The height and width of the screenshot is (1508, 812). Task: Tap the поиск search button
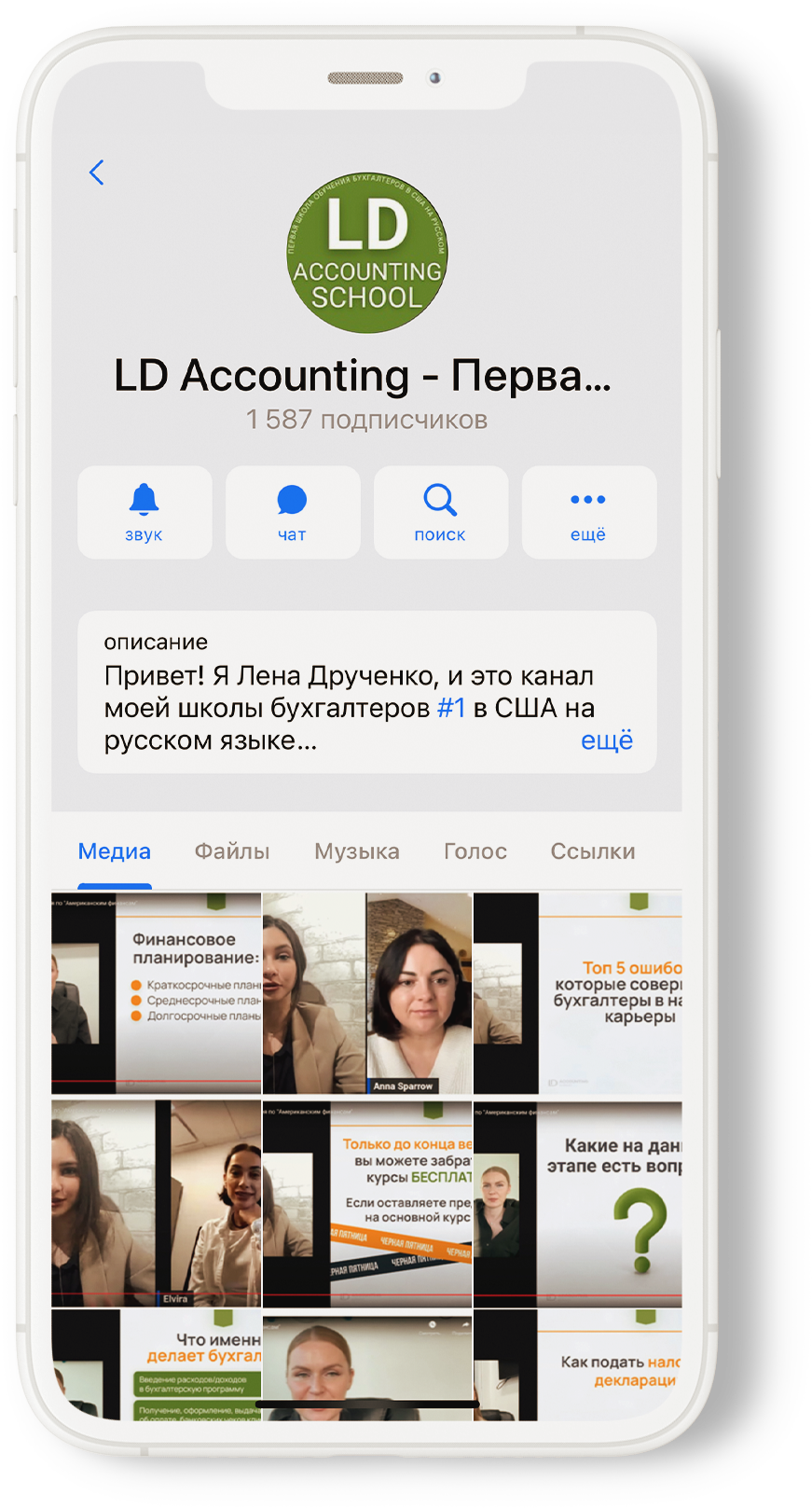coord(441,512)
